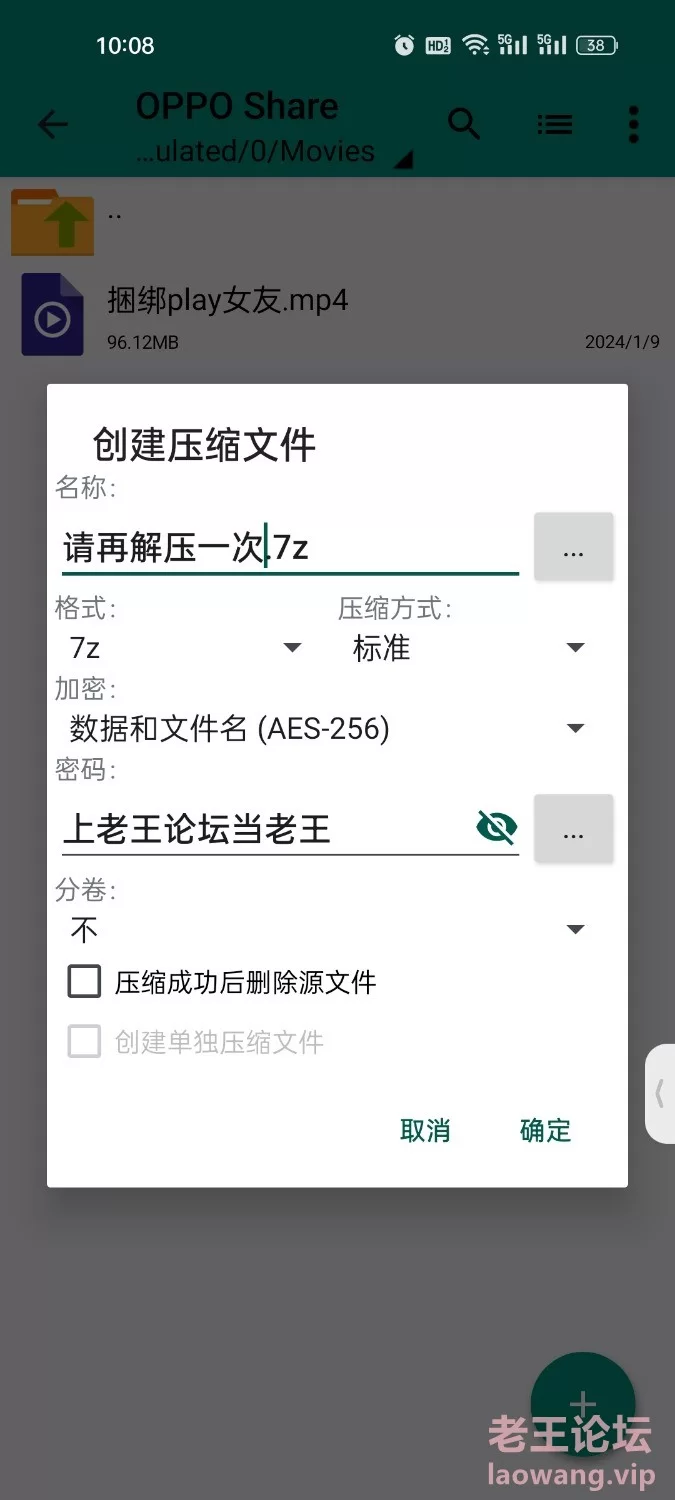Edit the archive name field
Screen dimensions: 675x1500
[290, 548]
